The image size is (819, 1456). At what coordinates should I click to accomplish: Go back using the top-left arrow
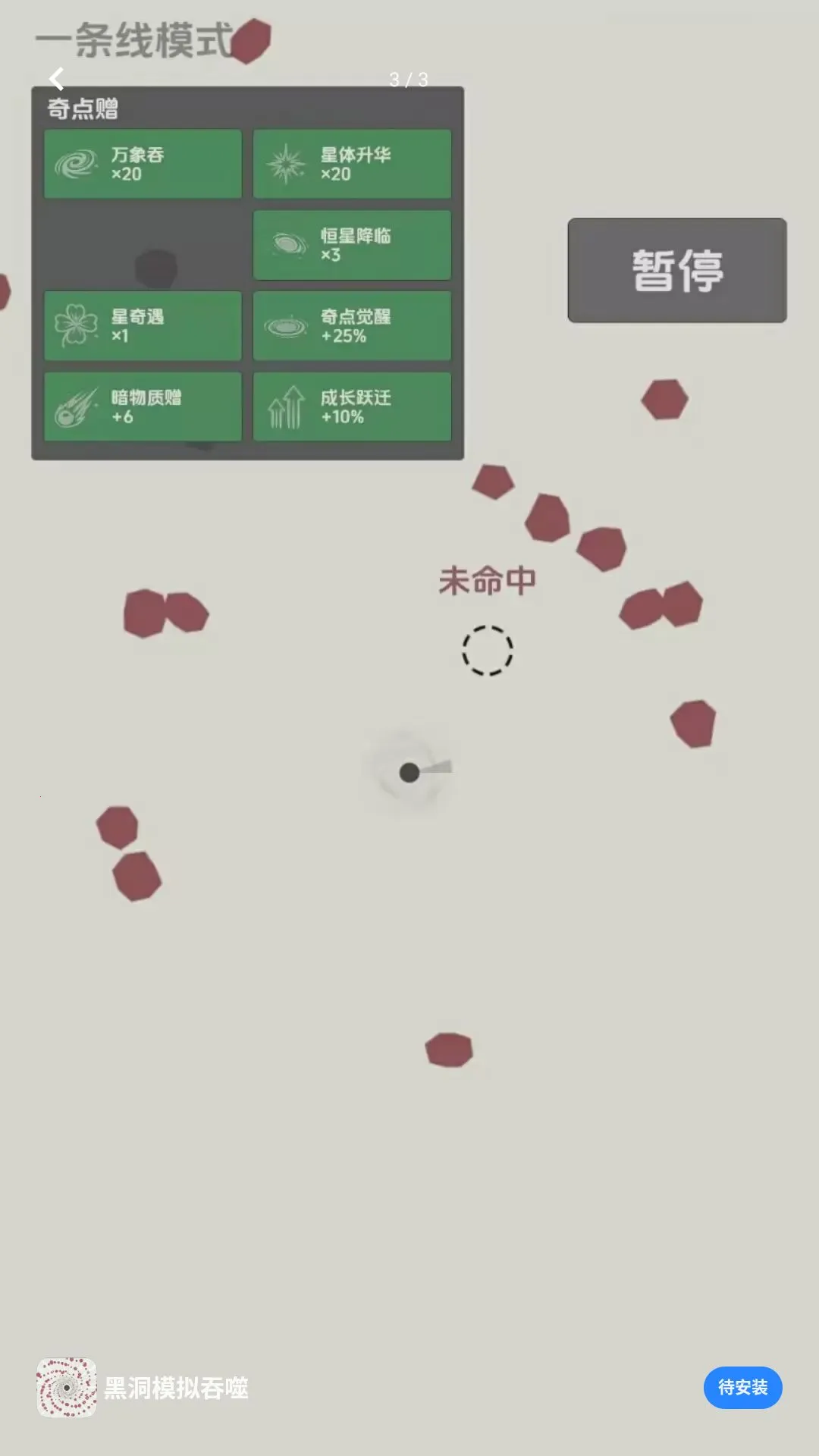[x=56, y=79]
